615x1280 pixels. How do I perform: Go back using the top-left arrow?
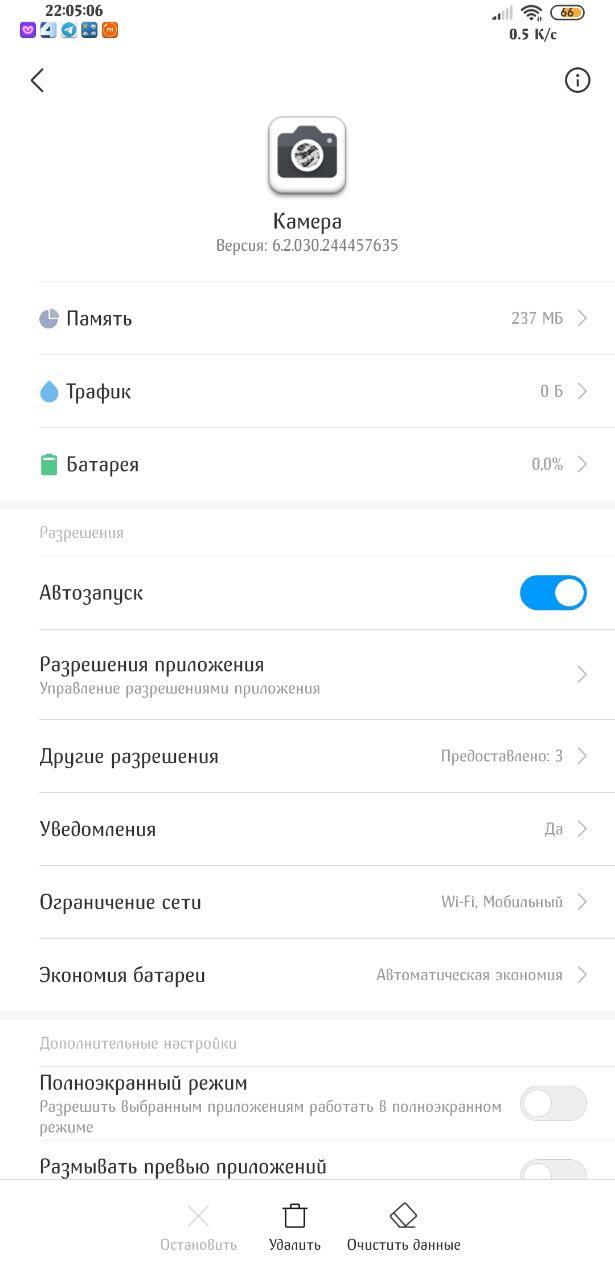(38, 81)
